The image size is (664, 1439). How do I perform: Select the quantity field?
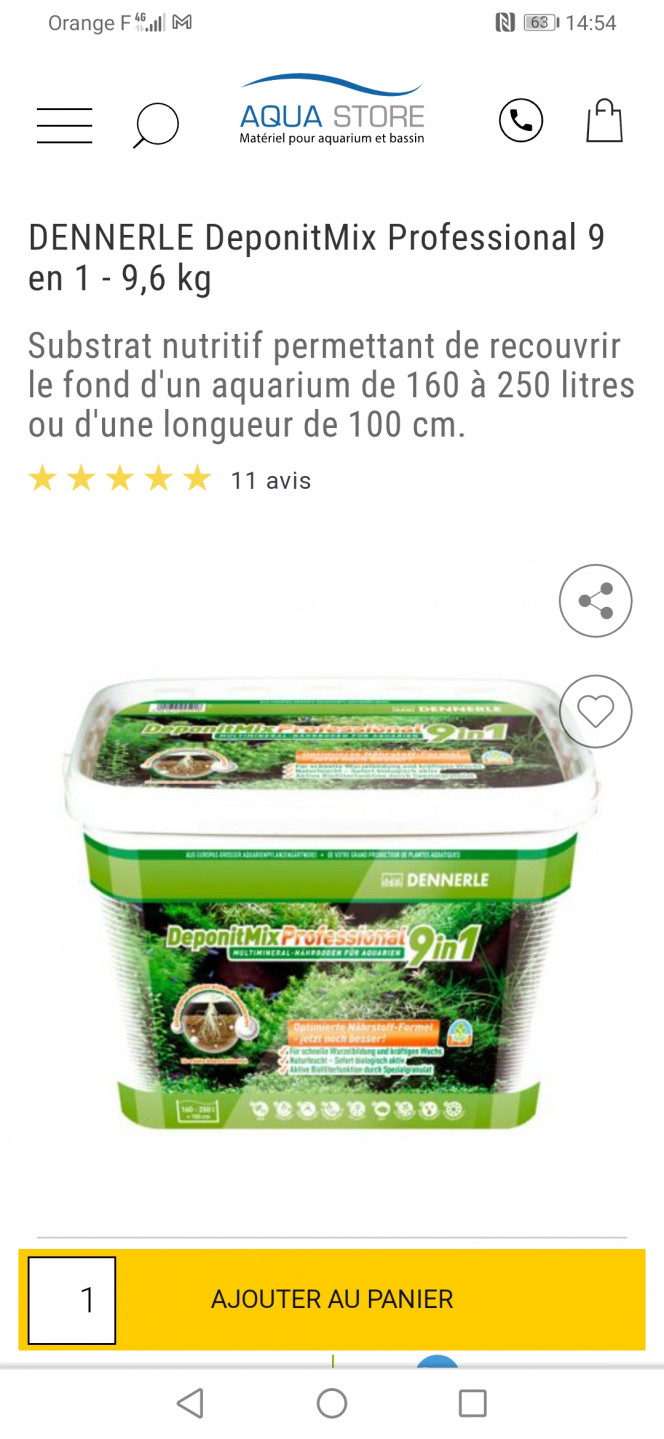[x=72, y=1300]
